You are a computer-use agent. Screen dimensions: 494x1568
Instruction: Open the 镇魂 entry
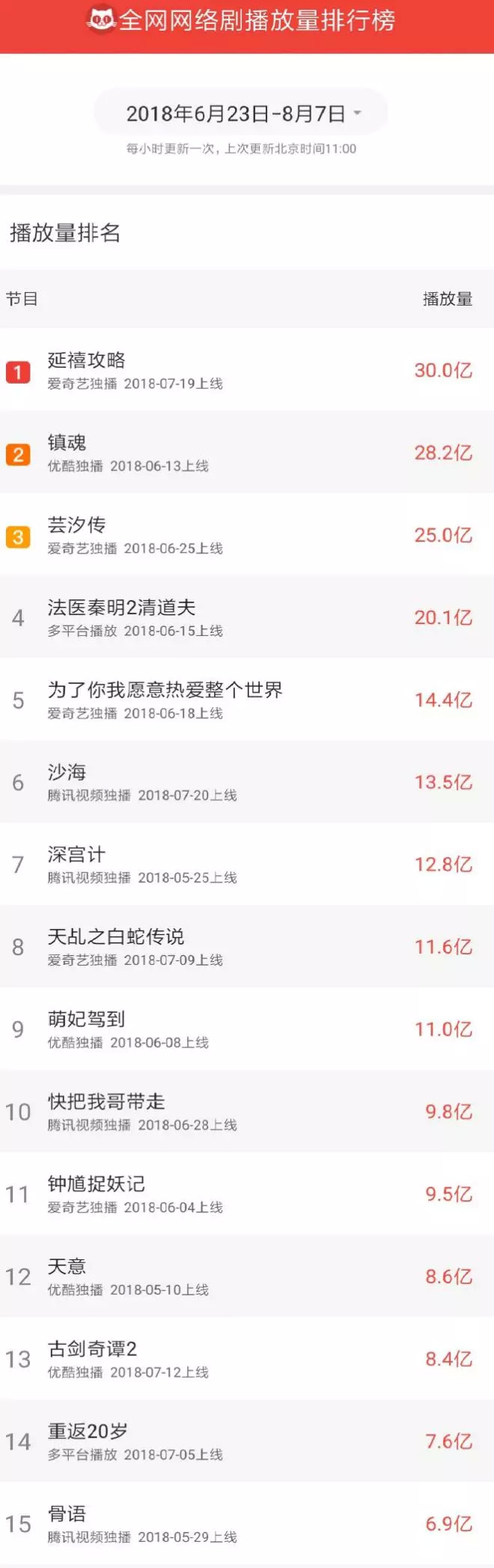247,452
